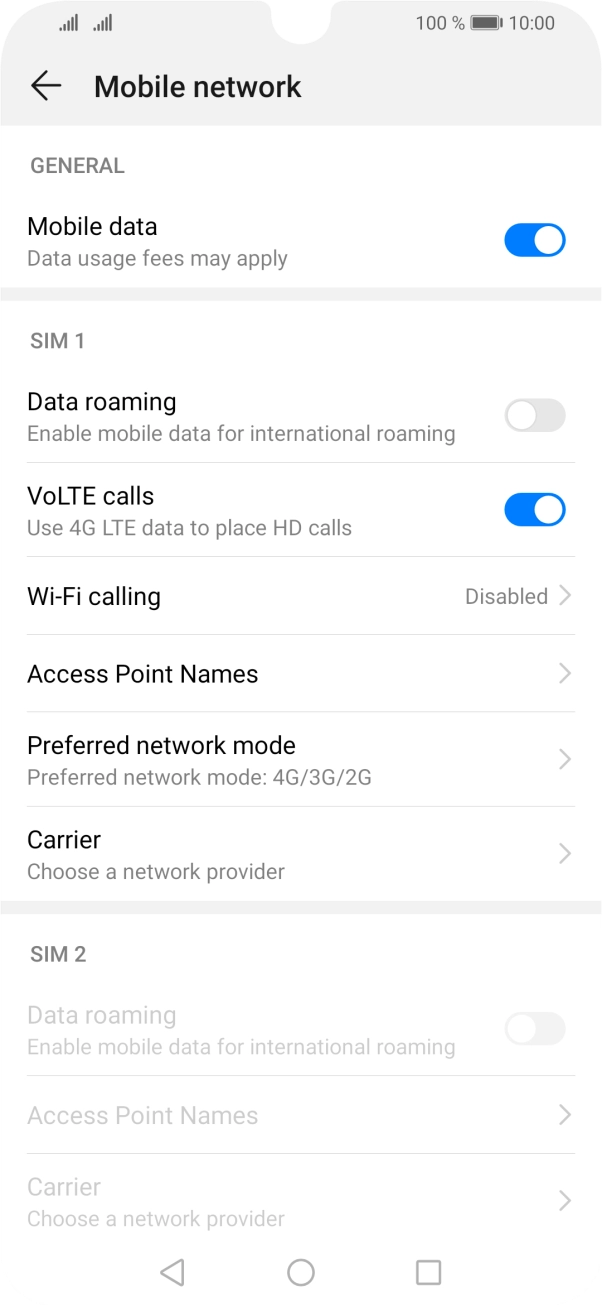Disable the VoLTE calls switch
The width and height of the screenshot is (602, 1306).
click(x=534, y=509)
